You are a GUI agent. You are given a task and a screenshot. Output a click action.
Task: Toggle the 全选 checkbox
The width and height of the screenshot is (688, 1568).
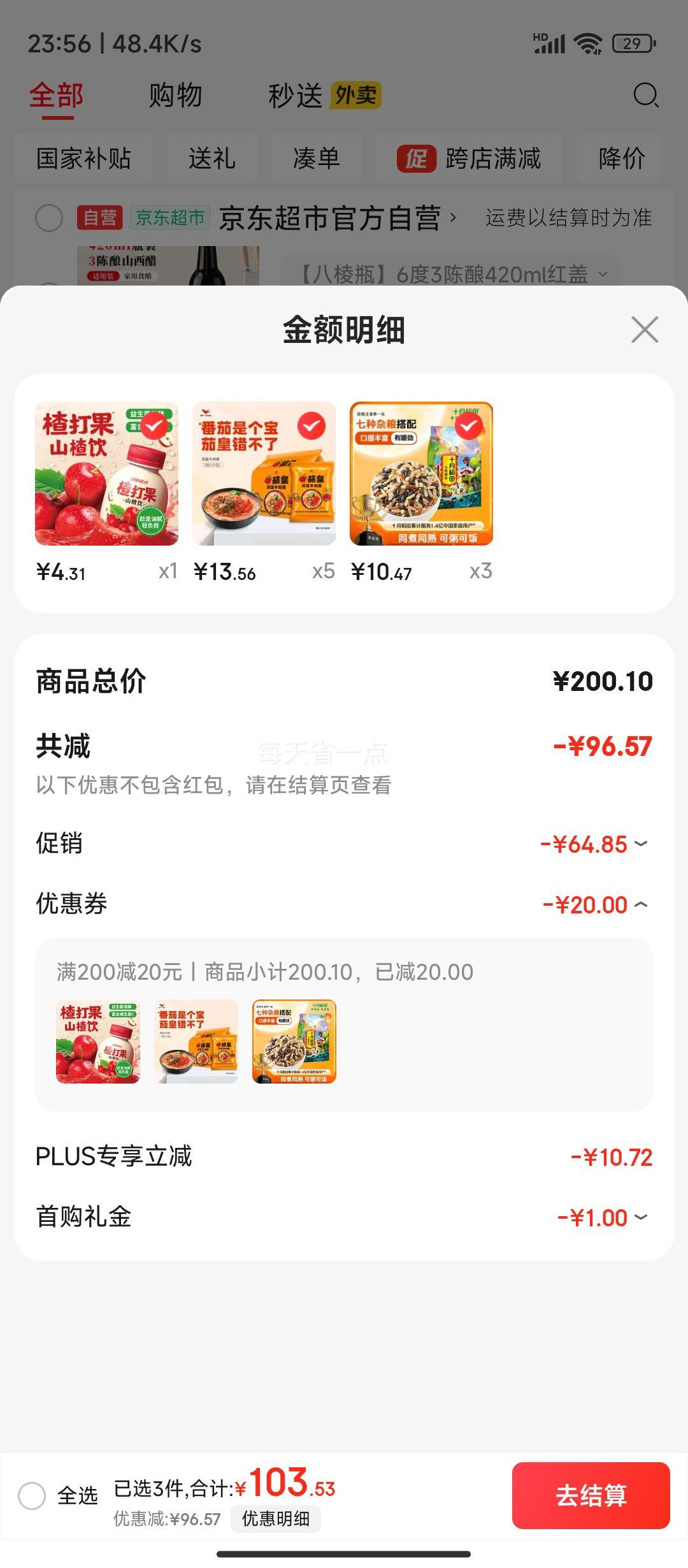point(32,1495)
